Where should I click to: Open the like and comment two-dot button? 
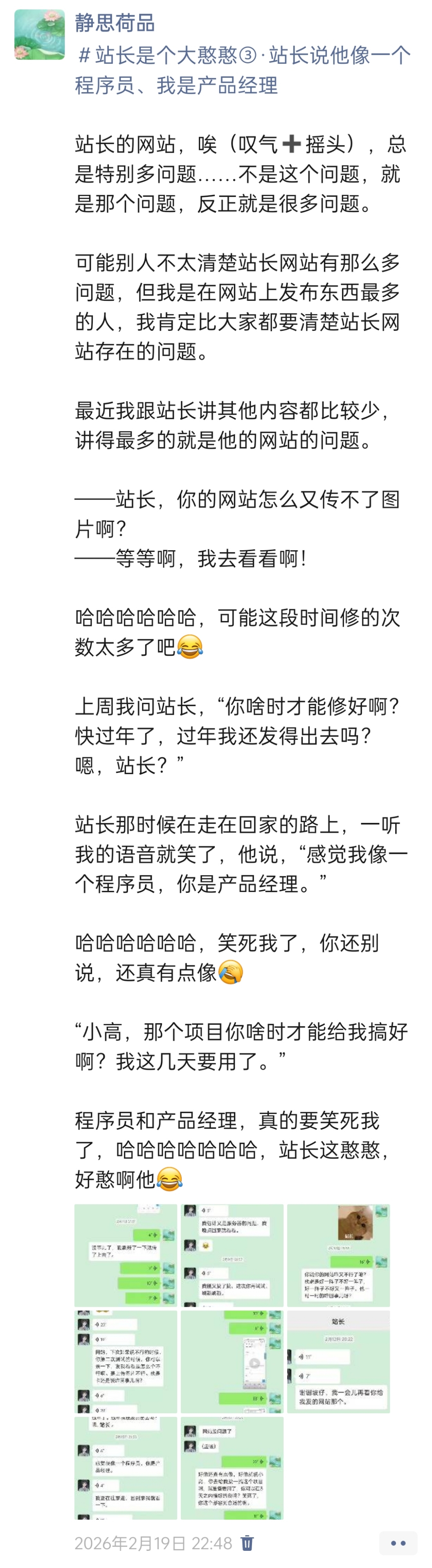click(x=398, y=1543)
